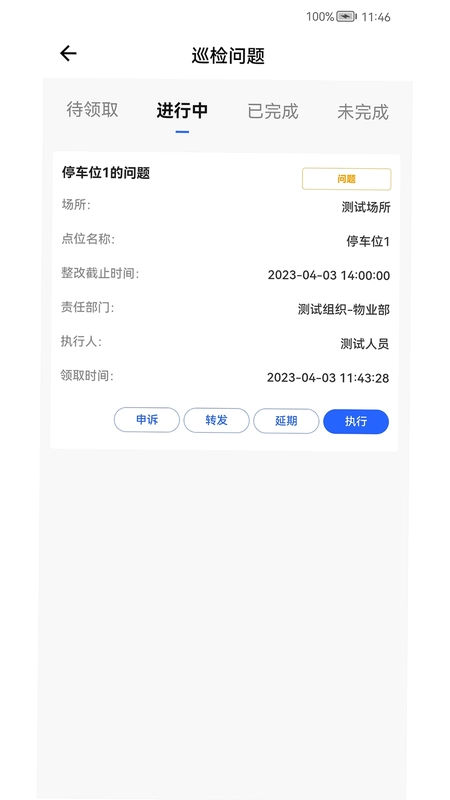Tap the blue 执行 button
450x800 pixels.
tap(356, 422)
